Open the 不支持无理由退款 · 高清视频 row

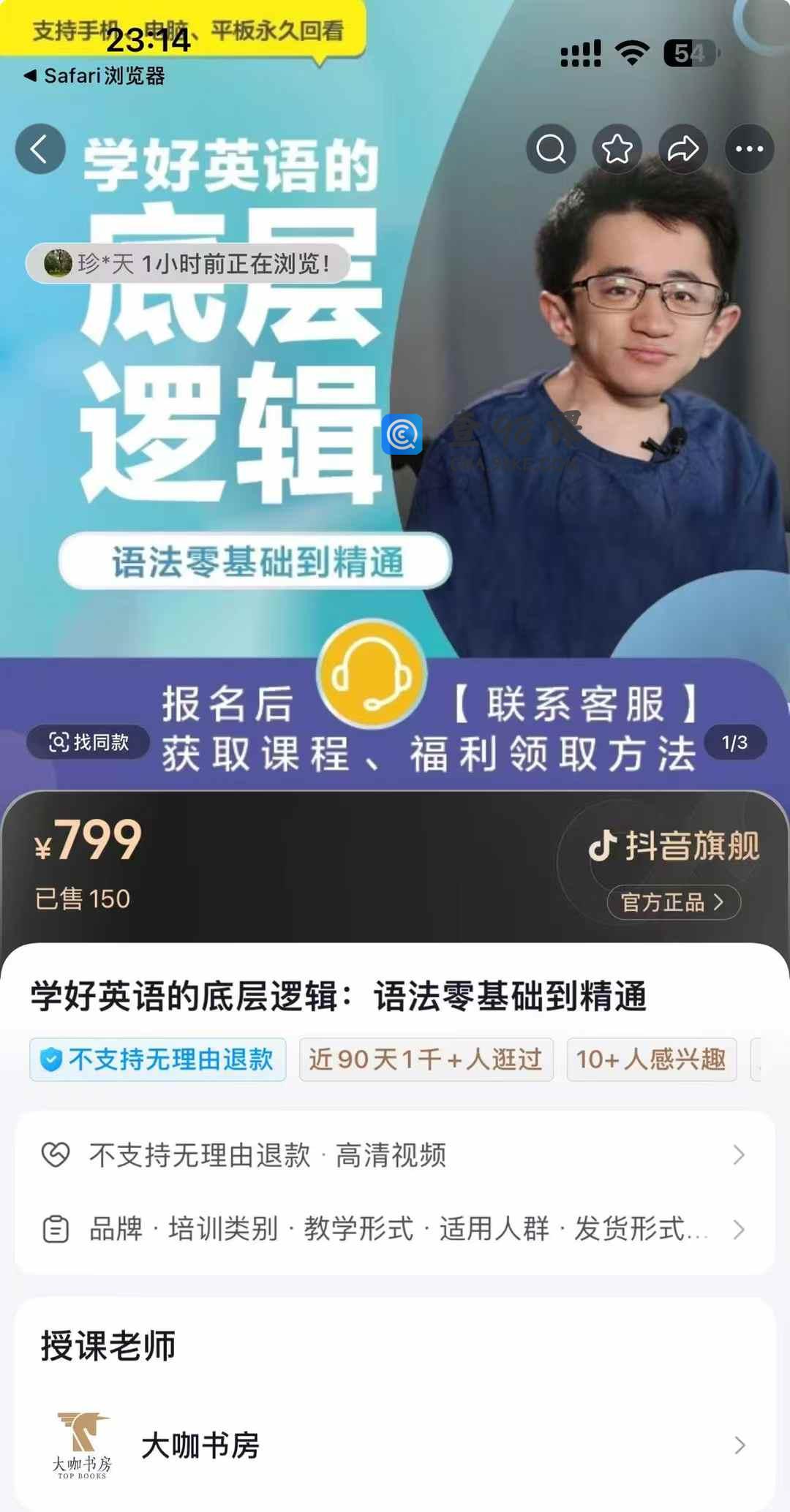(x=395, y=1155)
